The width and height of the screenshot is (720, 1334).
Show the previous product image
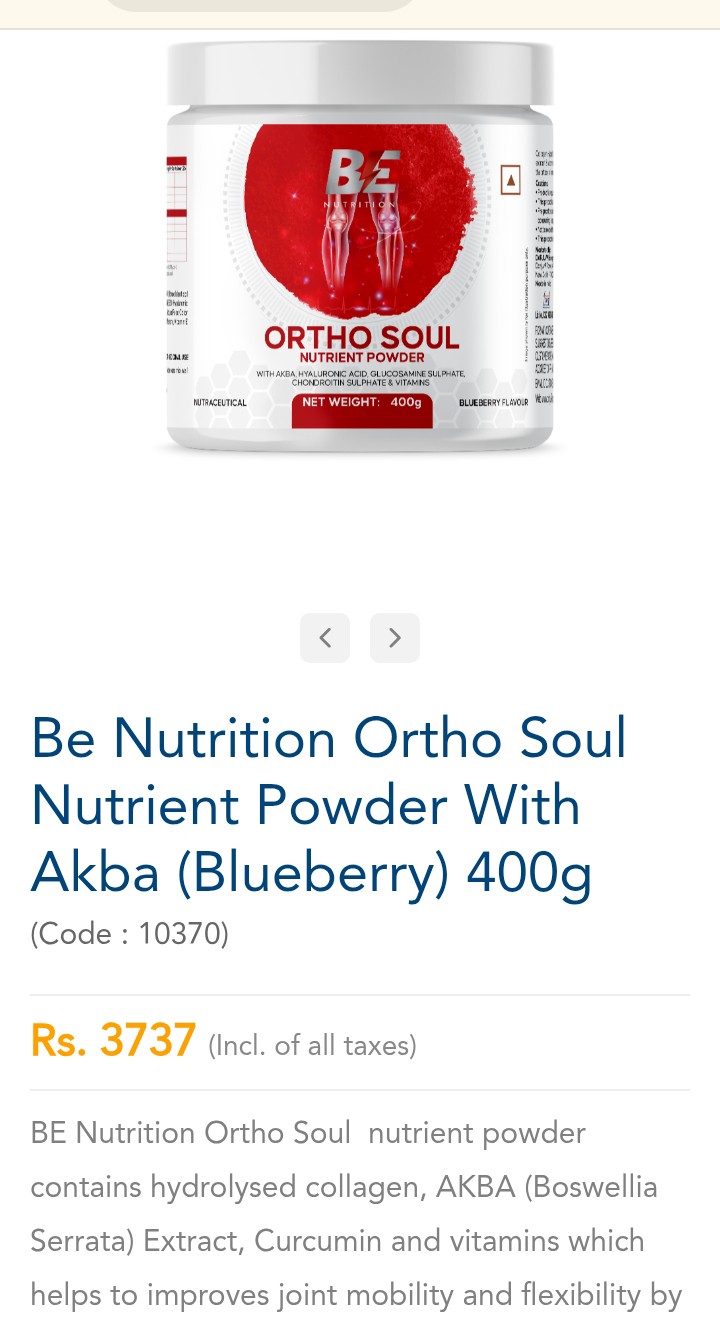click(325, 638)
